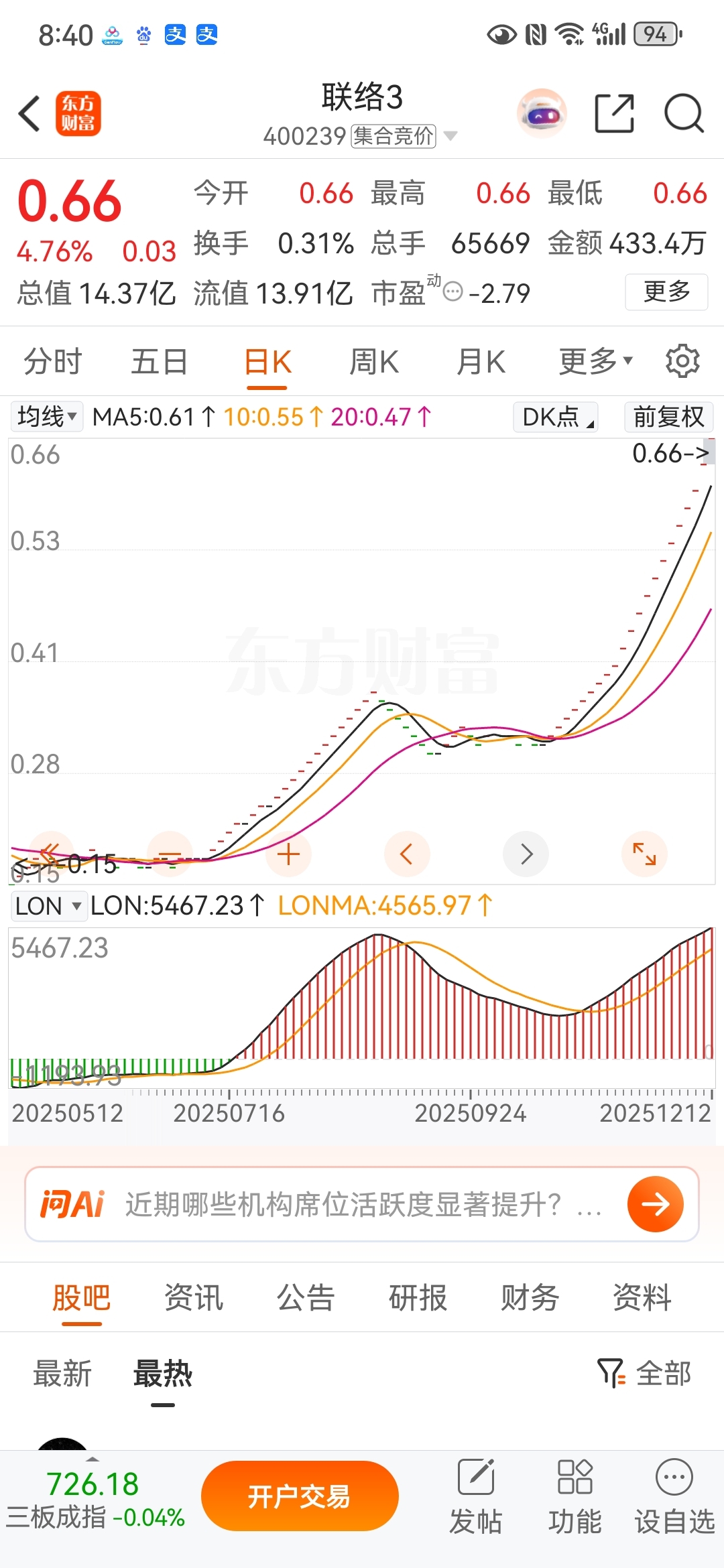The image size is (724, 1568).
Task: Select the 月K chart tab
Action: coord(481,362)
